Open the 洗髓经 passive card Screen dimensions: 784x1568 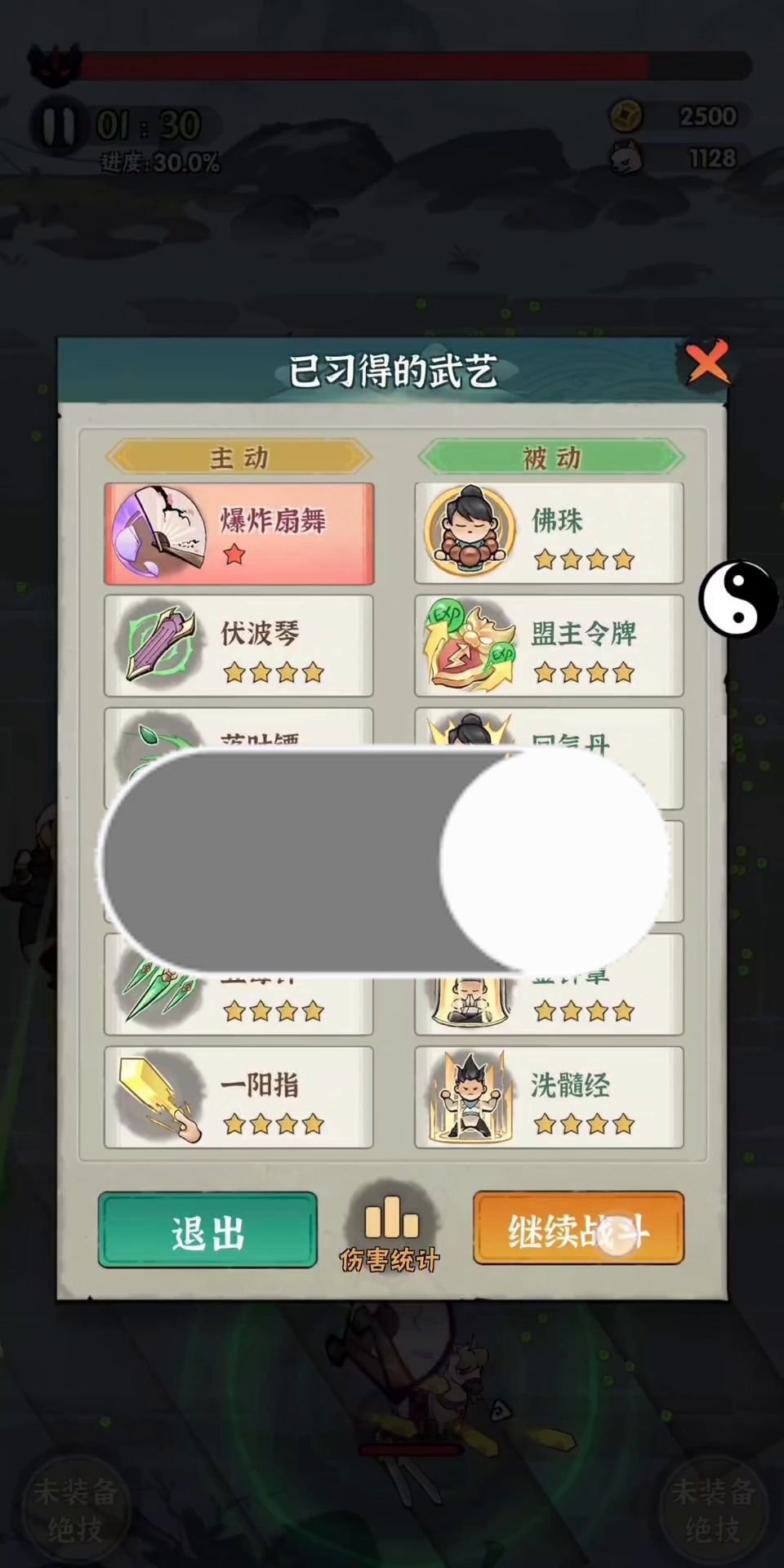tap(549, 1098)
